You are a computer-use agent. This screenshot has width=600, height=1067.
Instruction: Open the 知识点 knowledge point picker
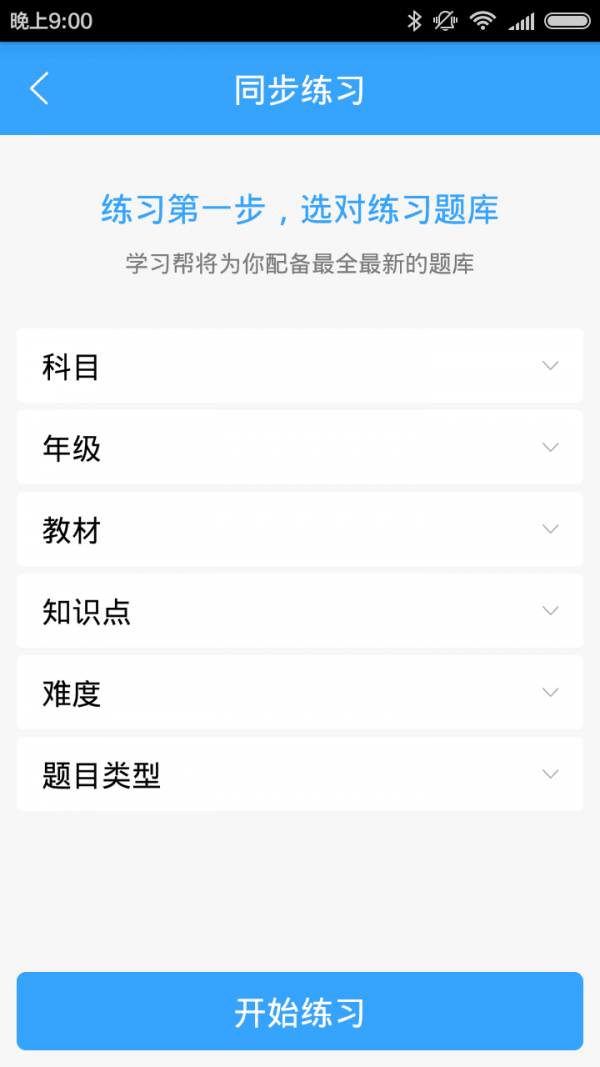coord(300,611)
